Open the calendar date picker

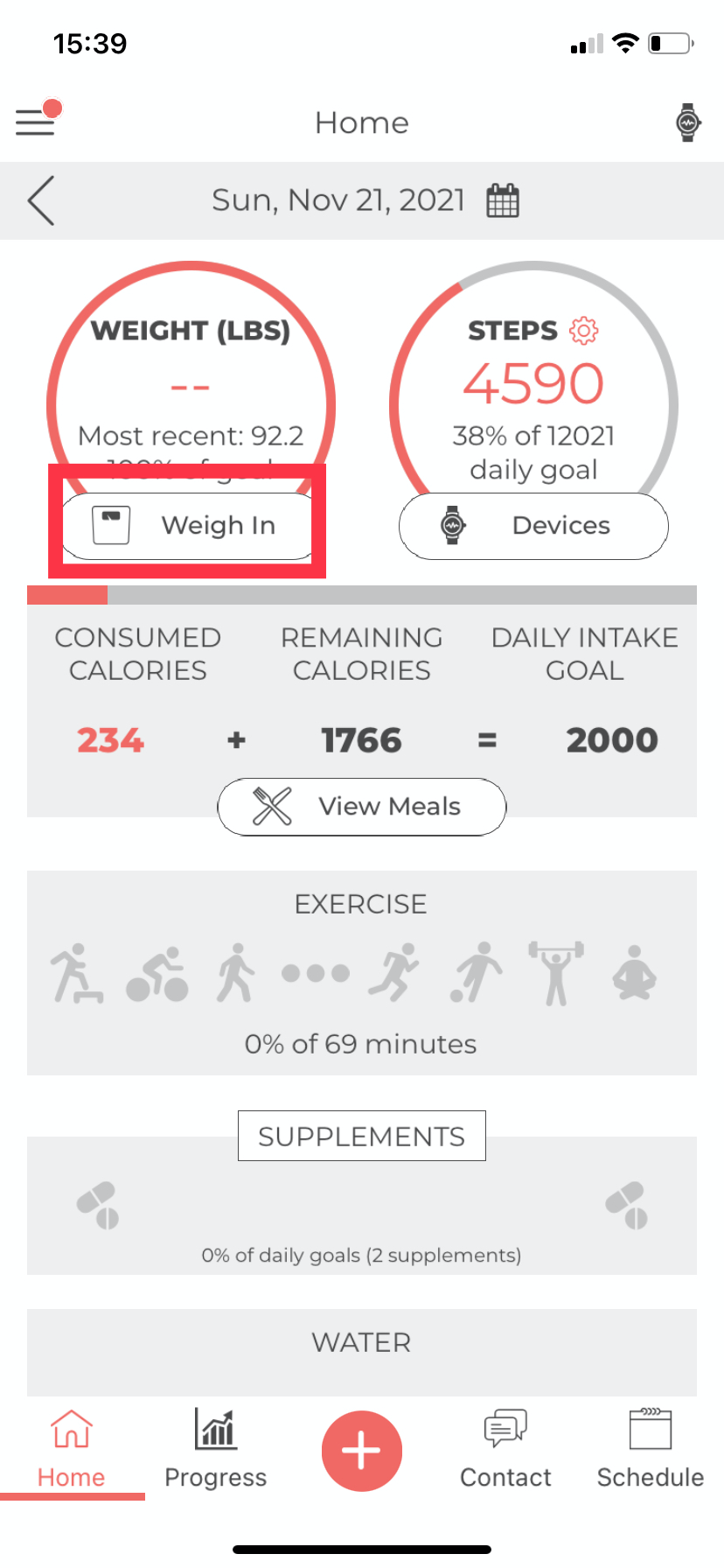503,200
